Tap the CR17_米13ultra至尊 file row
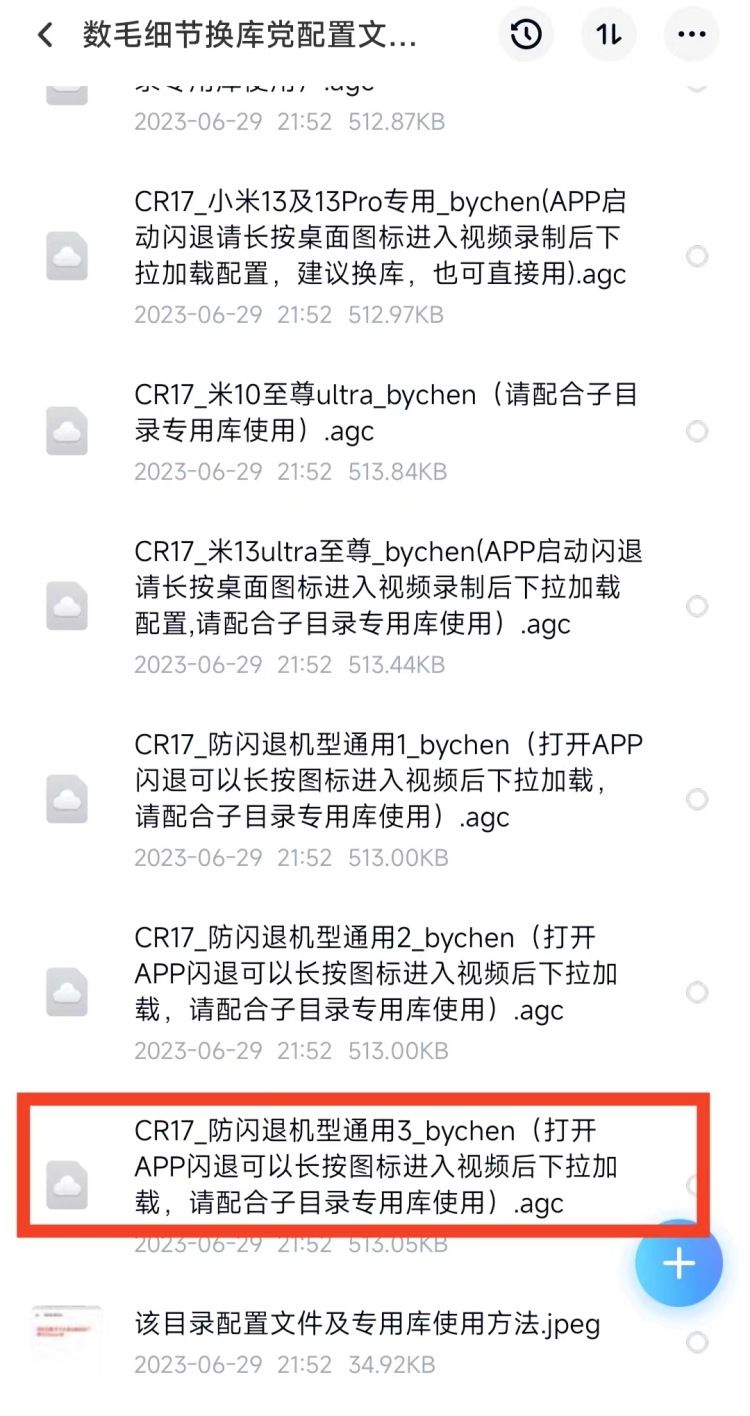Screen dimensions: 750x1416 pyautogui.click(x=380, y=588)
